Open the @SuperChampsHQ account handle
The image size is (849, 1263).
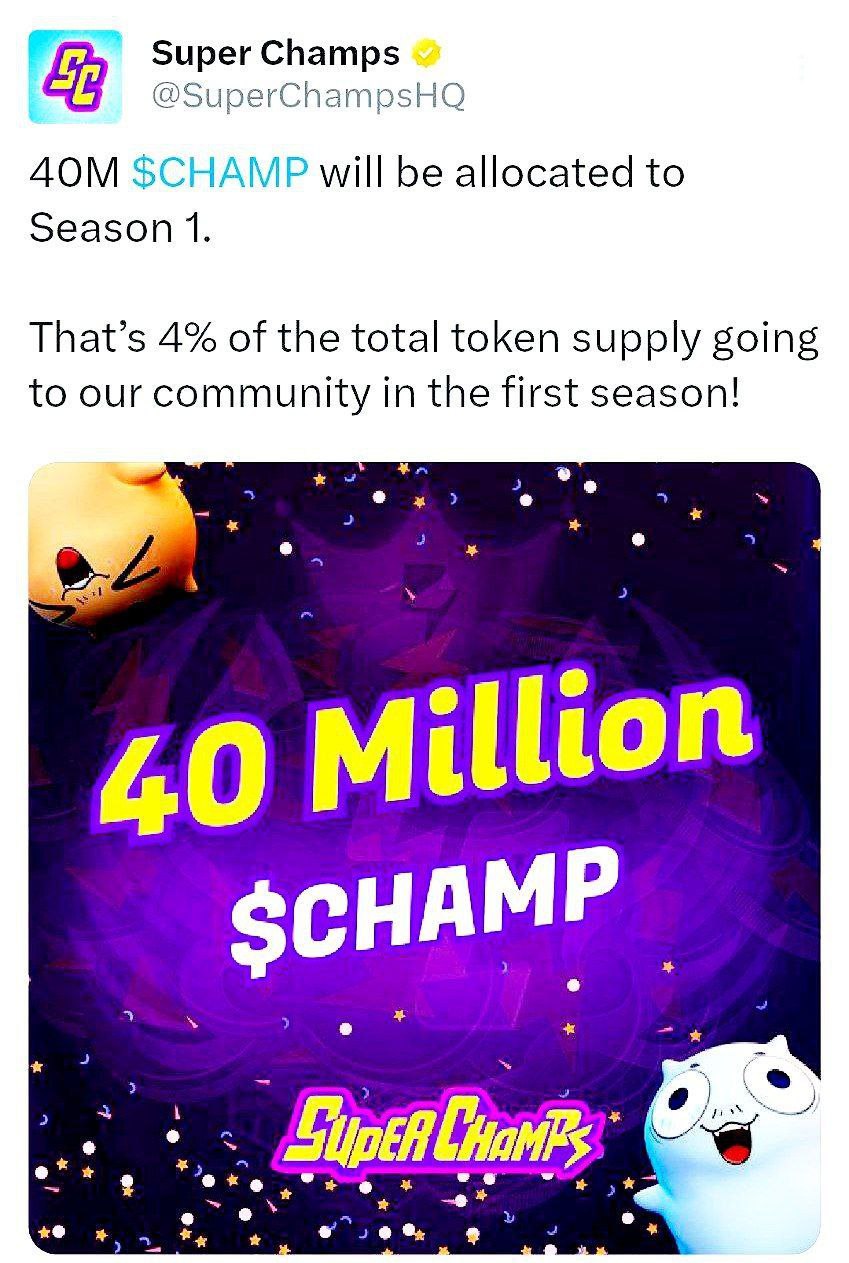pos(308,97)
